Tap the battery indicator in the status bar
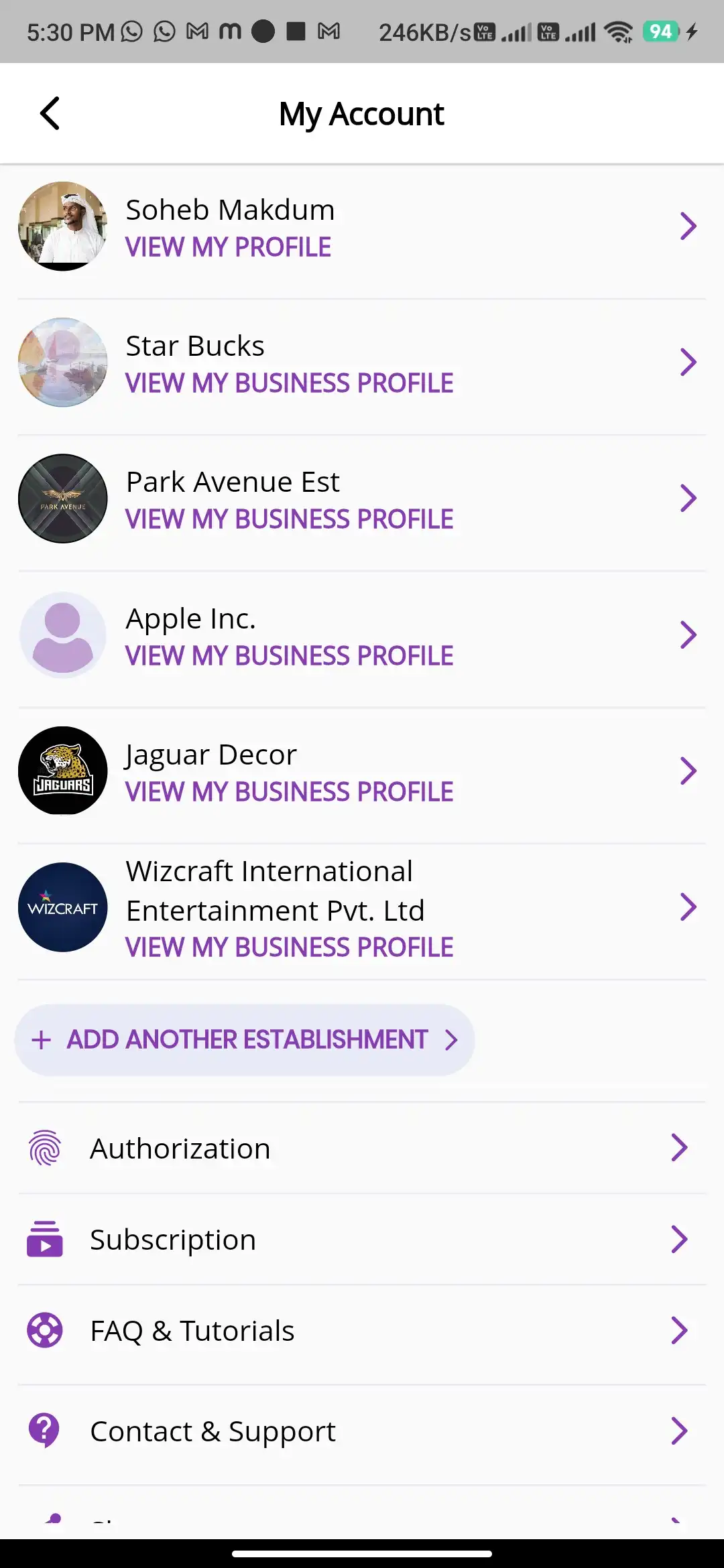 660,31
